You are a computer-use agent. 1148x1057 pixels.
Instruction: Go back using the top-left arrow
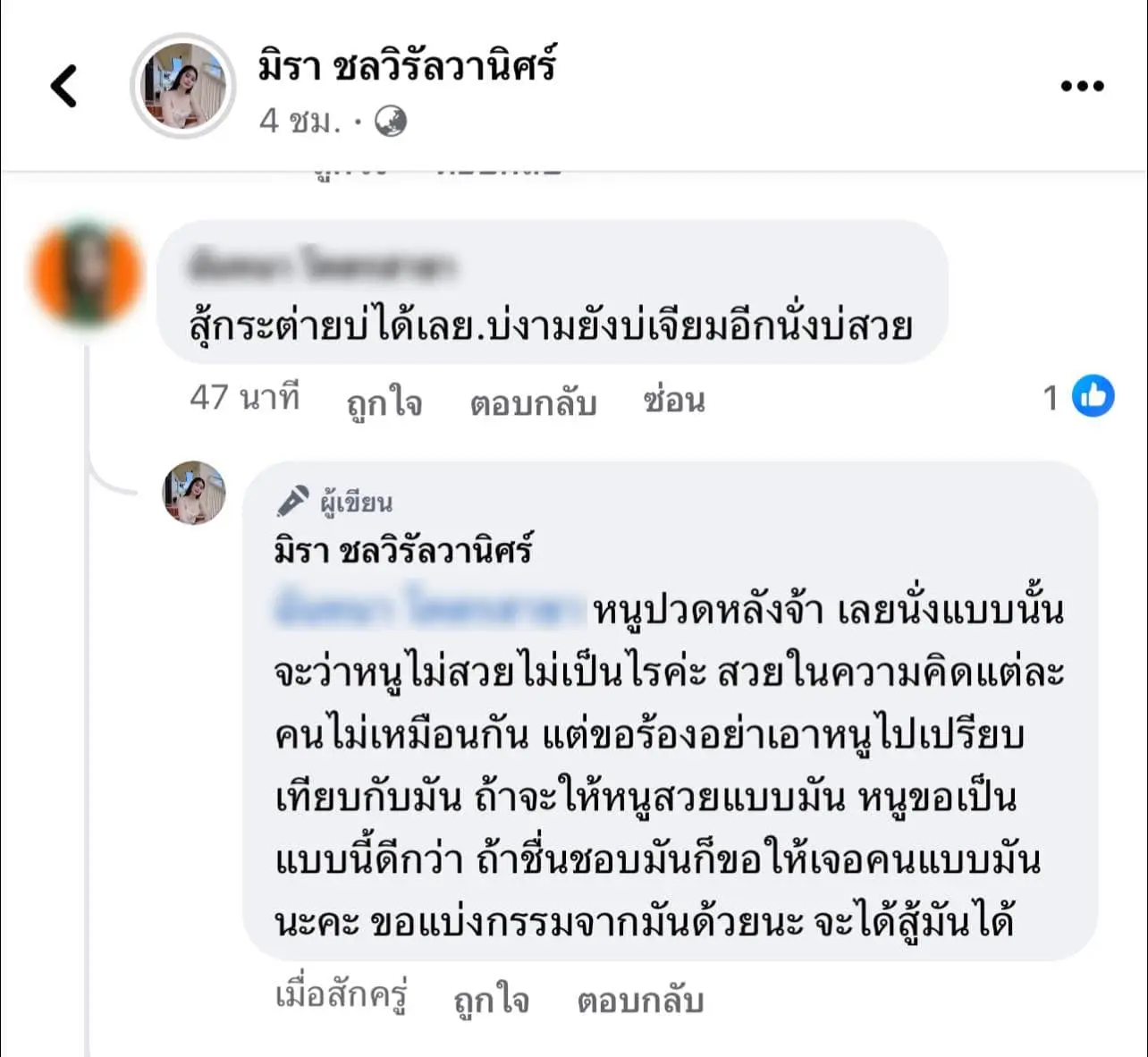(63, 87)
